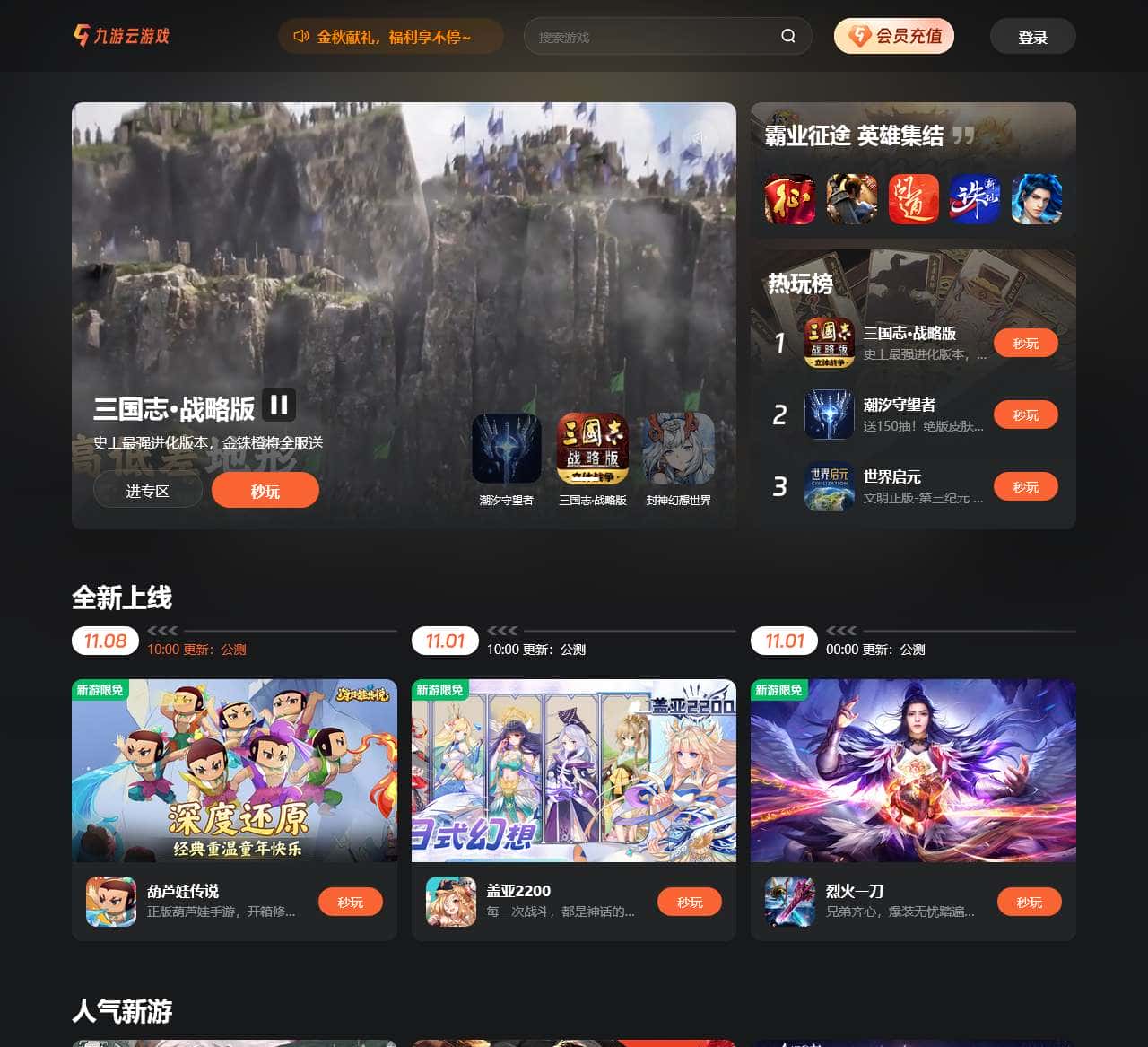Screen dimensions: 1148x1047
Task: Open the 金秋献礼 announcement banner
Action: point(390,37)
